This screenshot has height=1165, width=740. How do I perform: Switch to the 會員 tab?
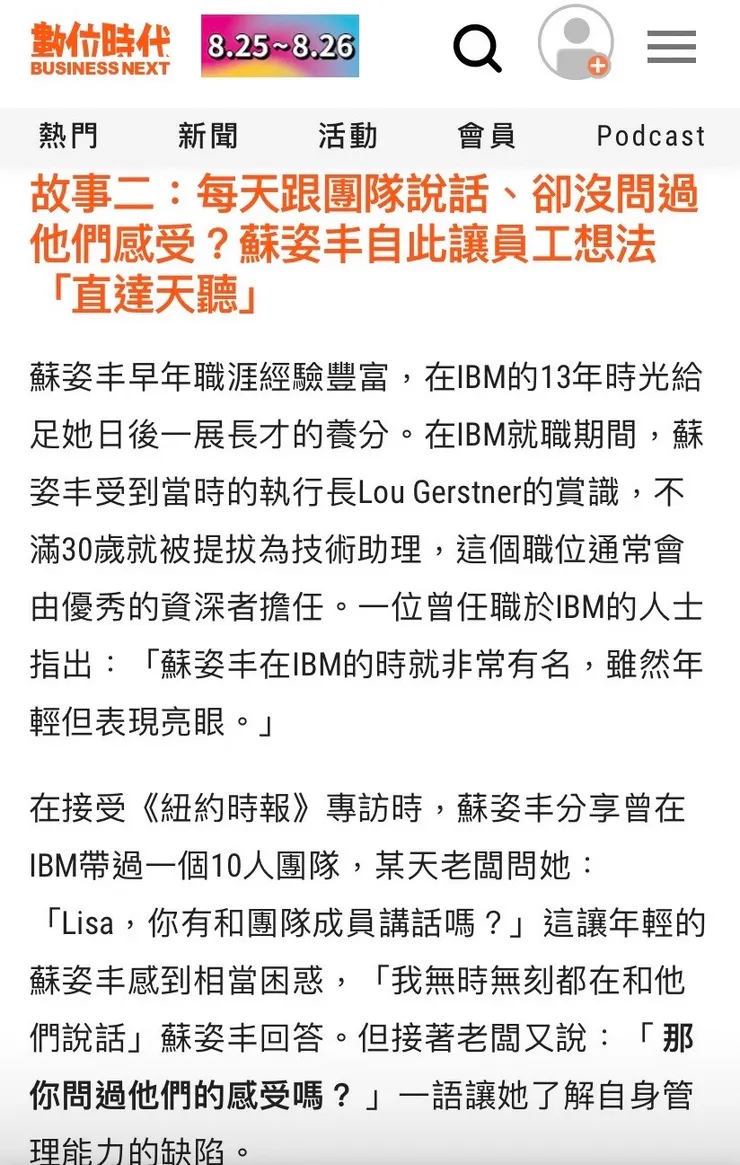[x=487, y=136]
